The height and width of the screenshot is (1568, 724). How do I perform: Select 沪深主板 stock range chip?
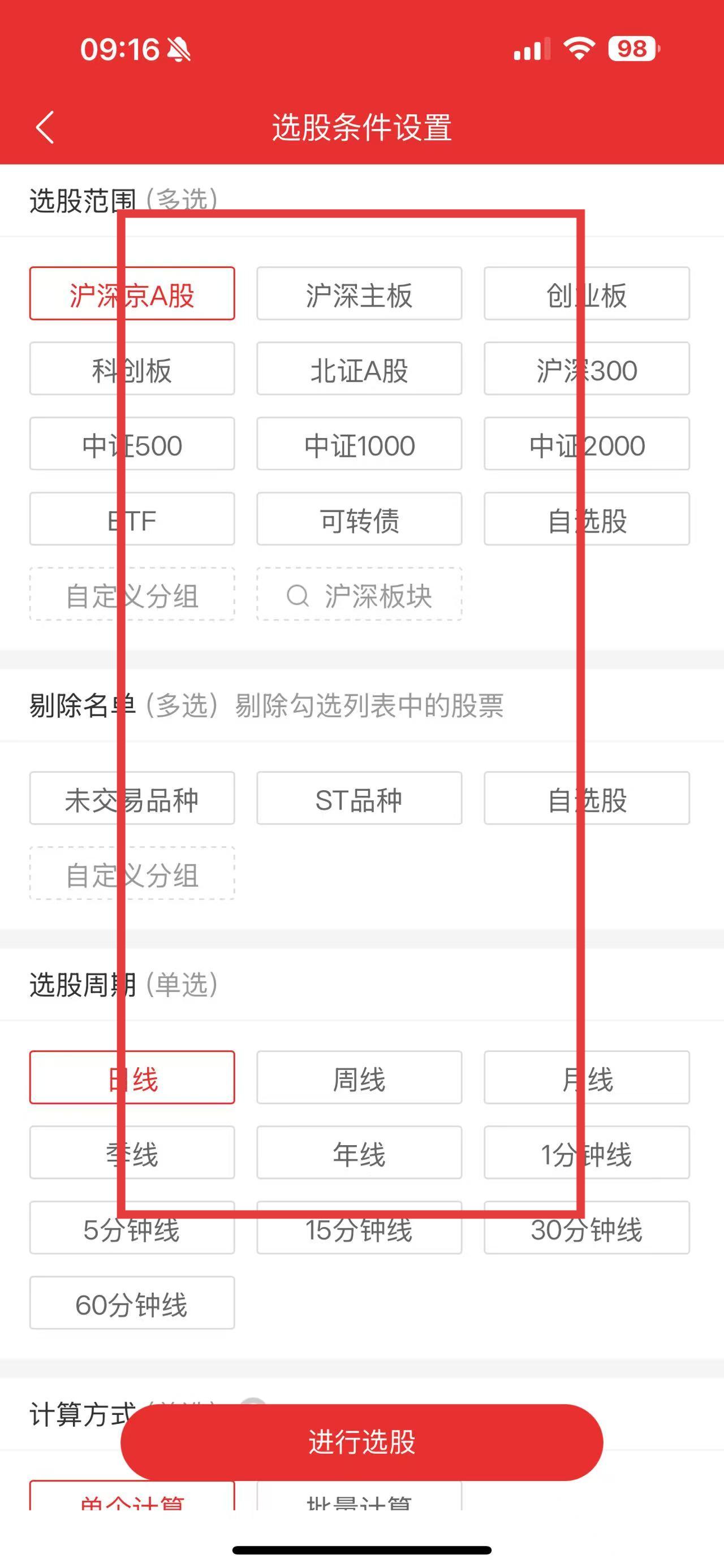pyautogui.click(x=359, y=294)
